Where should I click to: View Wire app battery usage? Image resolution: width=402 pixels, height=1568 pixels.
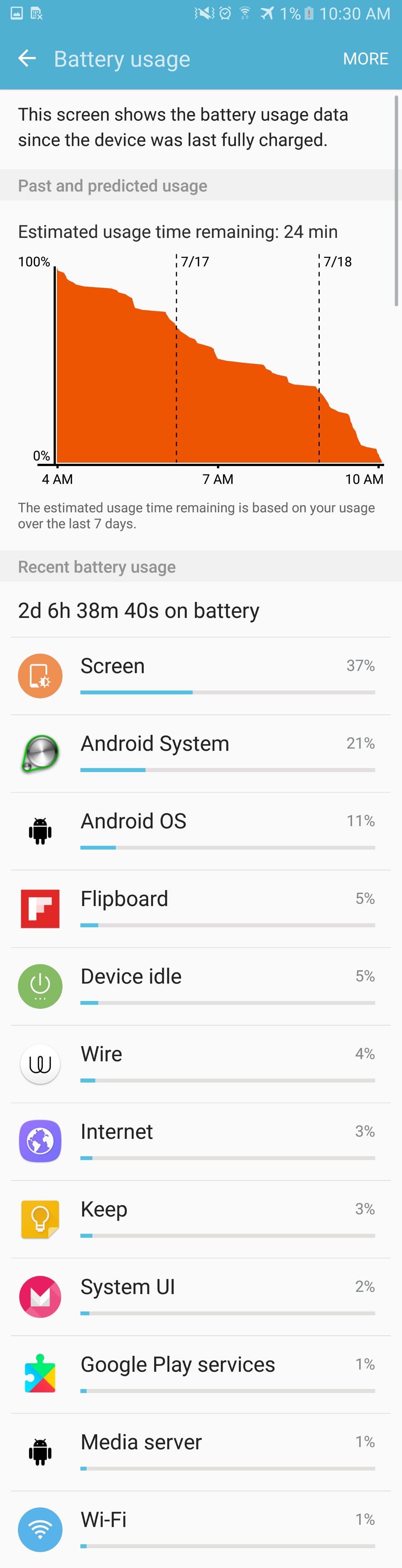click(x=201, y=1064)
